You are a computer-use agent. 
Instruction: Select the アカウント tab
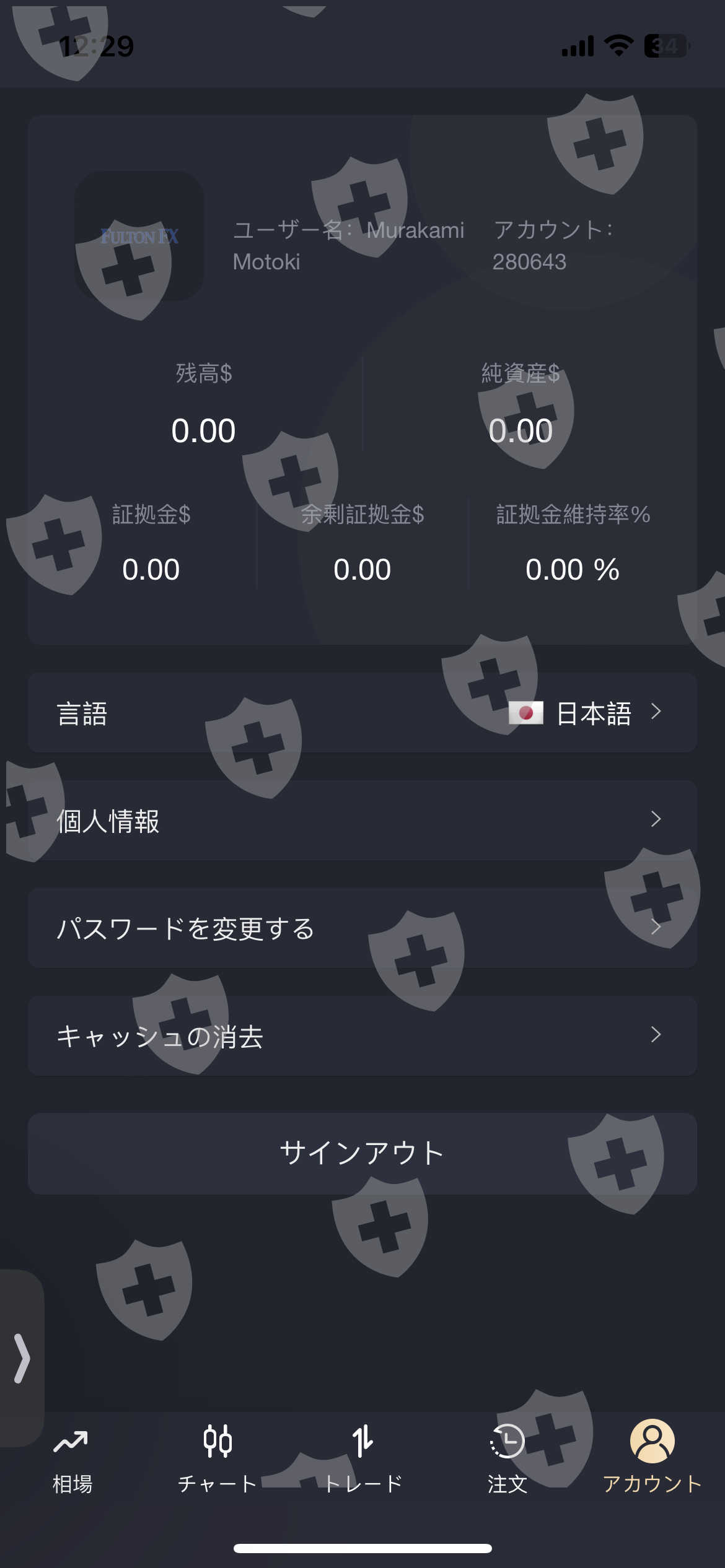coord(652,1459)
